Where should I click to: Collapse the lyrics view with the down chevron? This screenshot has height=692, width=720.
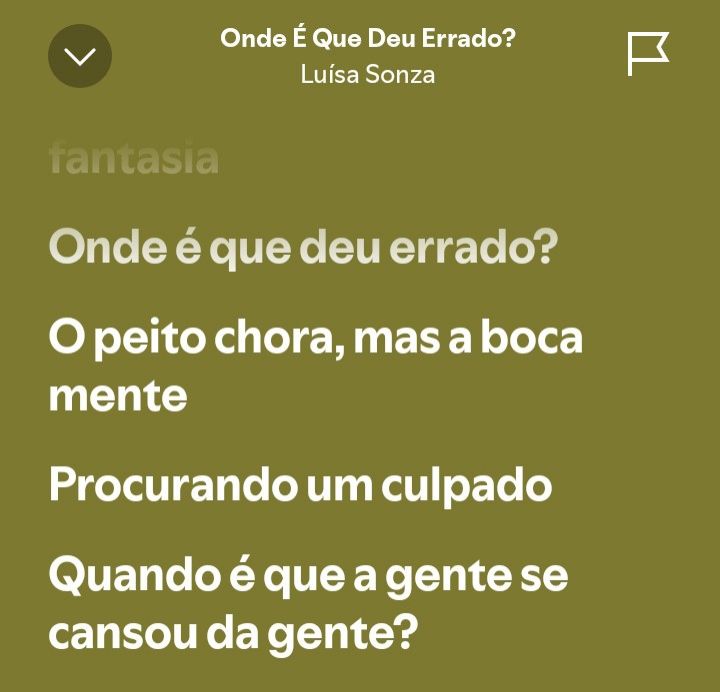pos(80,56)
